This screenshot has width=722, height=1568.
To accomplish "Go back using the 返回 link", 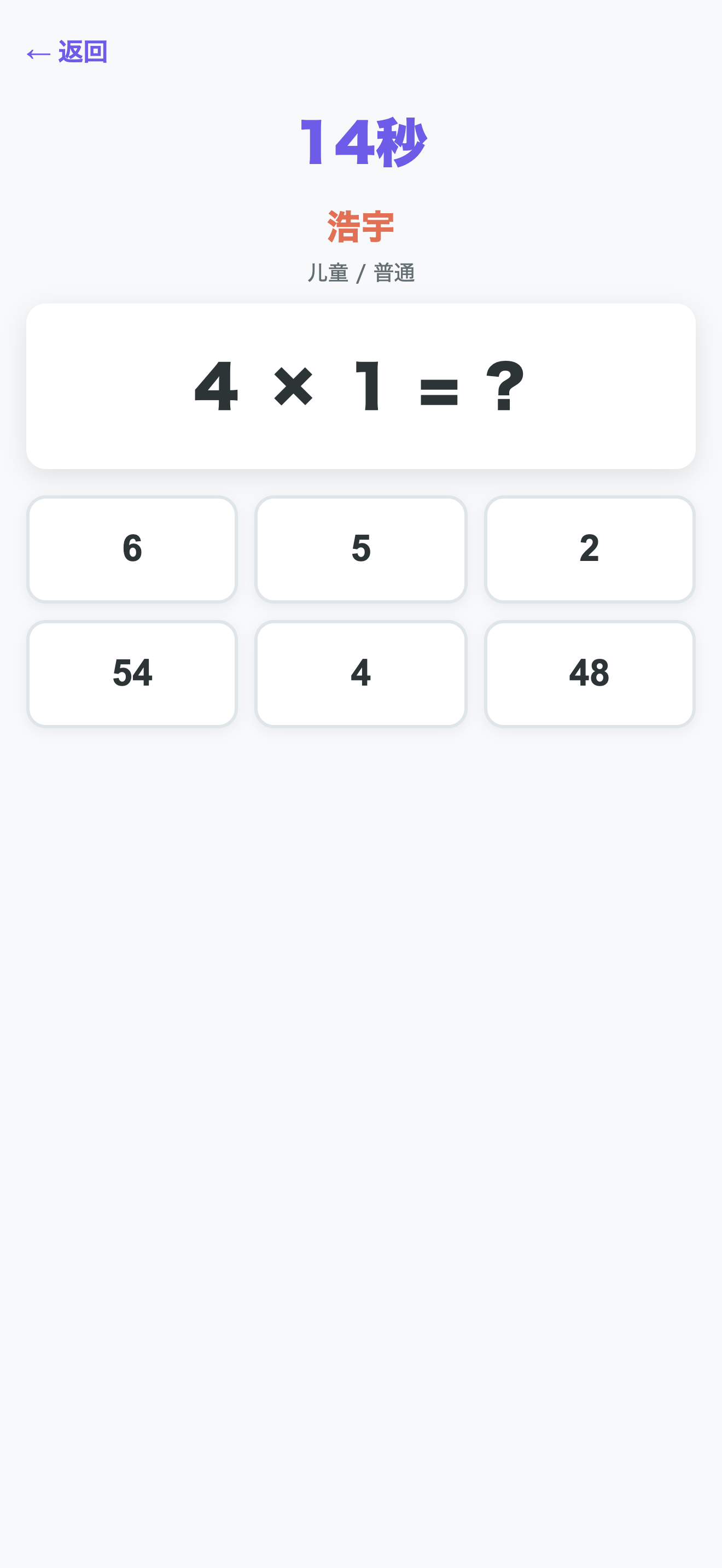I will [67, 52].
